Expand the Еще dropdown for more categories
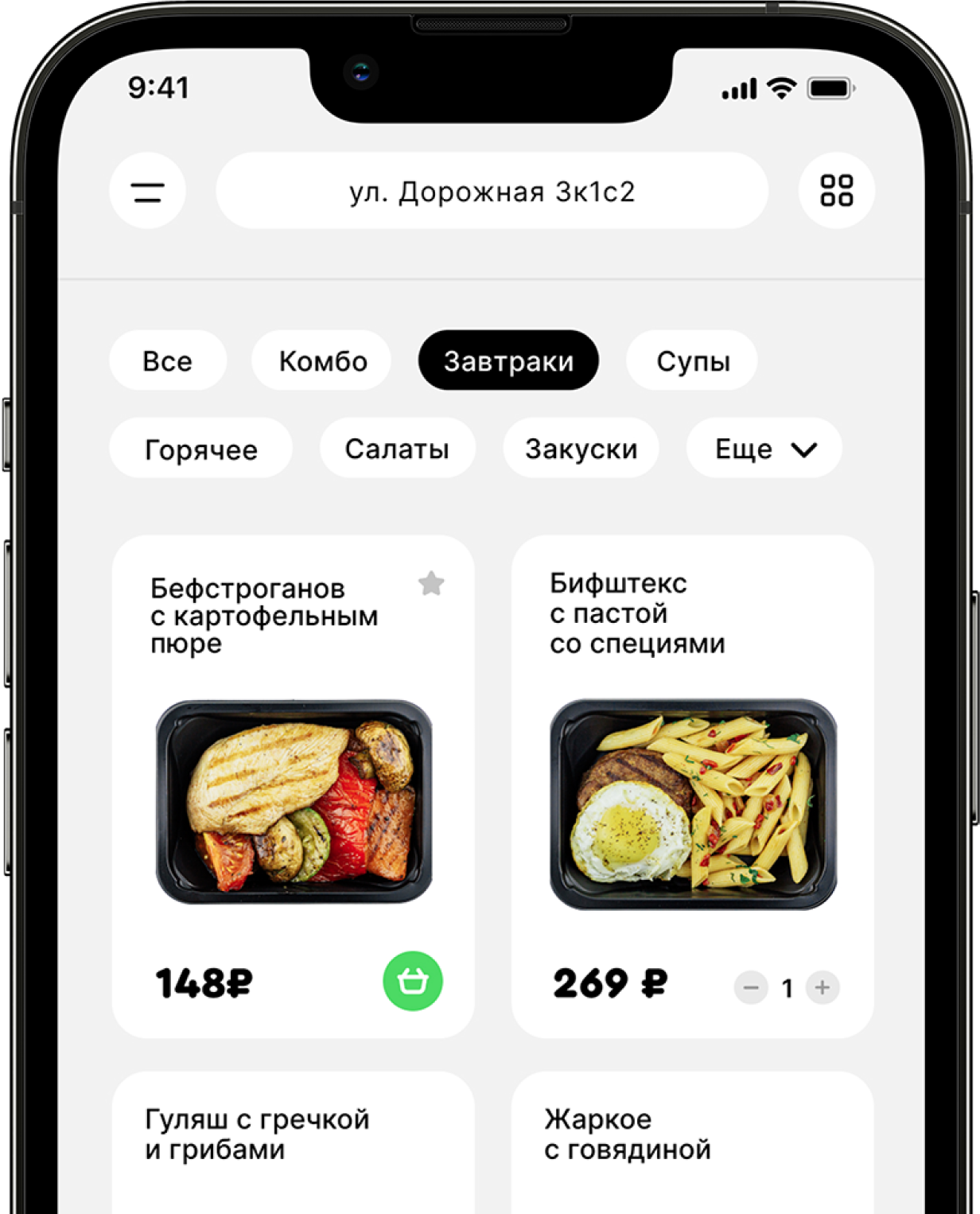The height and width of the screenshot is (1214, 980). (x=764, y=449)
